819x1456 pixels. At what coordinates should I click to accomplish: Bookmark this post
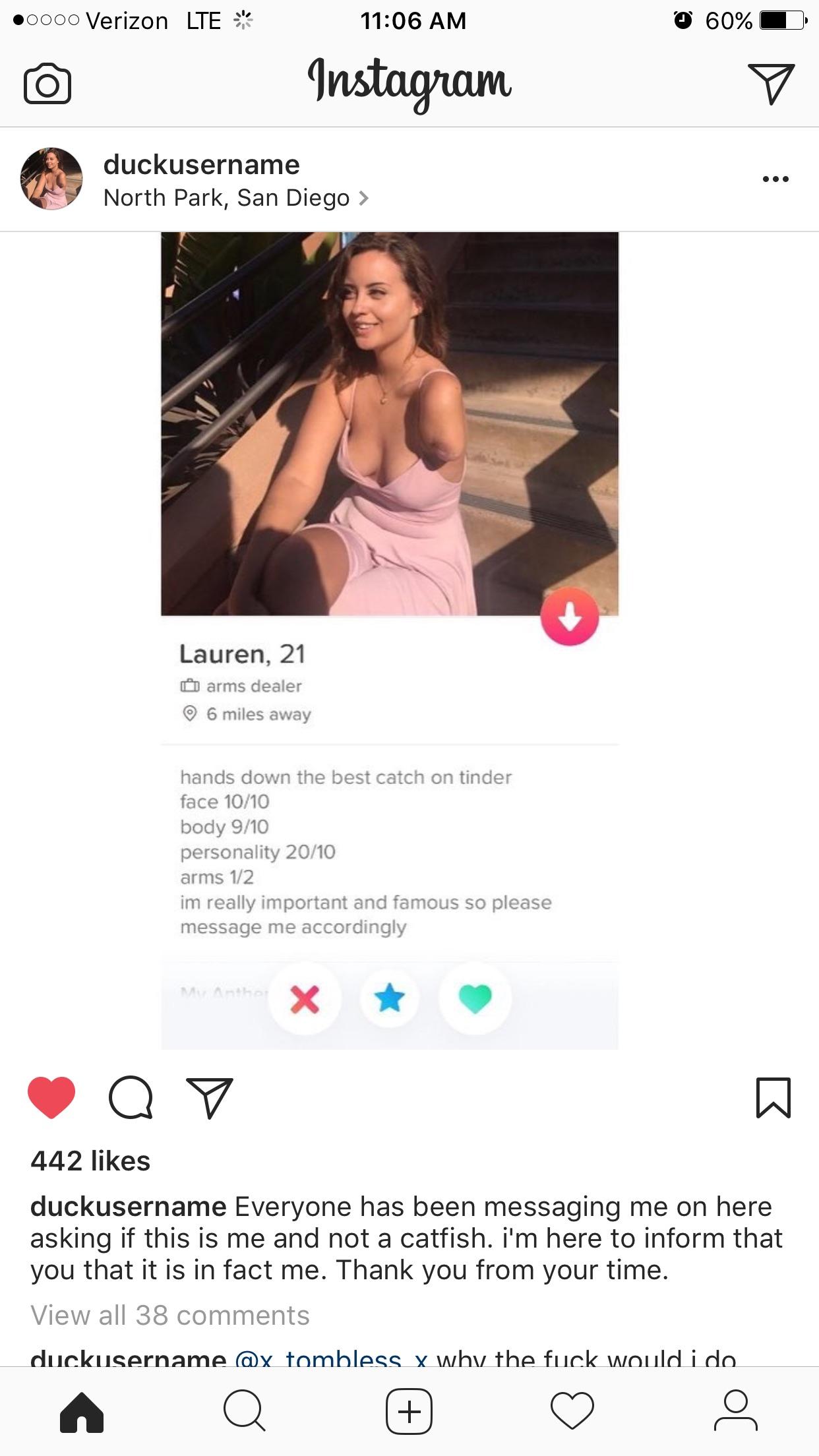773,1097
